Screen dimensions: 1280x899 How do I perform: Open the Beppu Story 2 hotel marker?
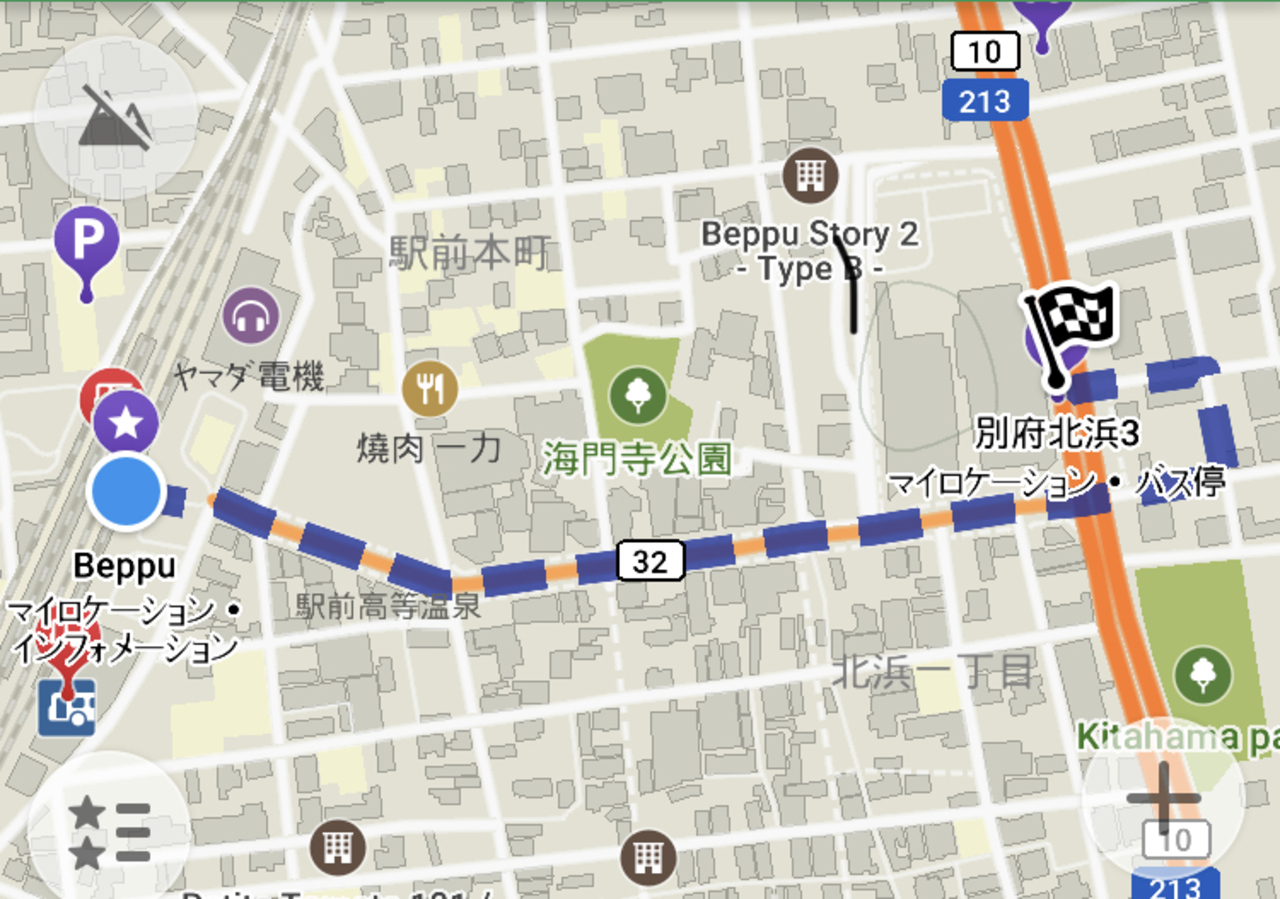tap(810, 176)
